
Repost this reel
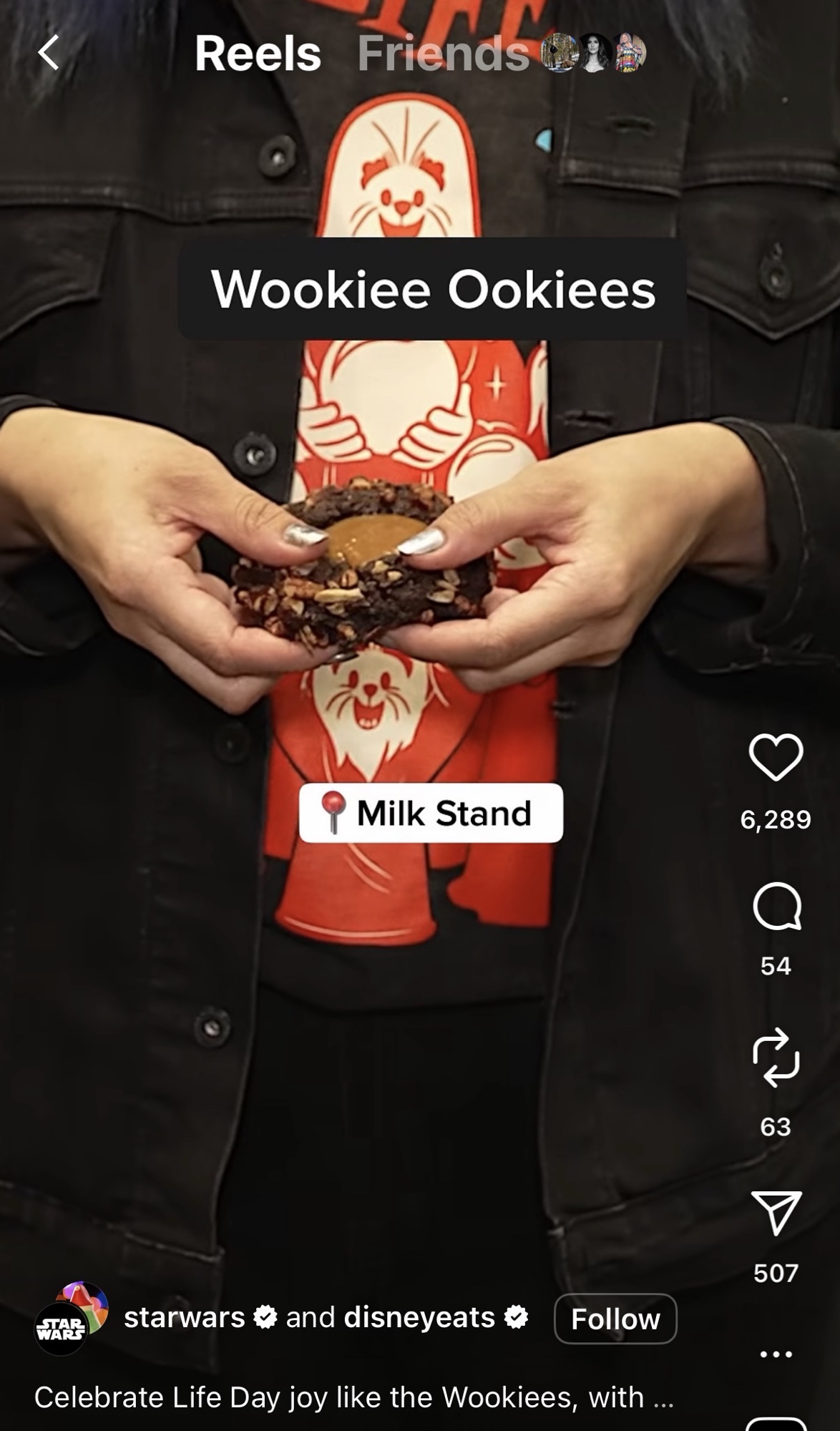pos(776,1058)
